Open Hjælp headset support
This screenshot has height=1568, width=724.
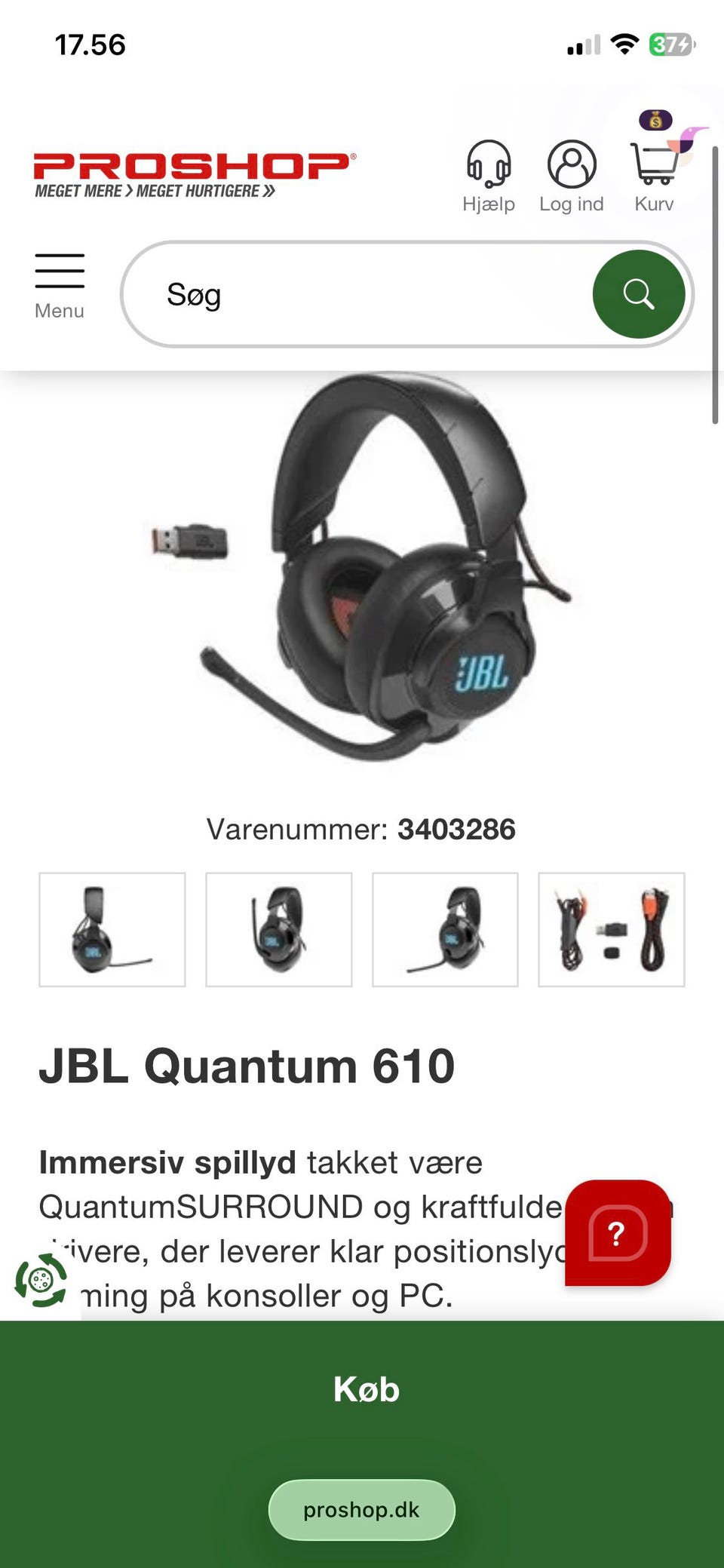[489, 176]
